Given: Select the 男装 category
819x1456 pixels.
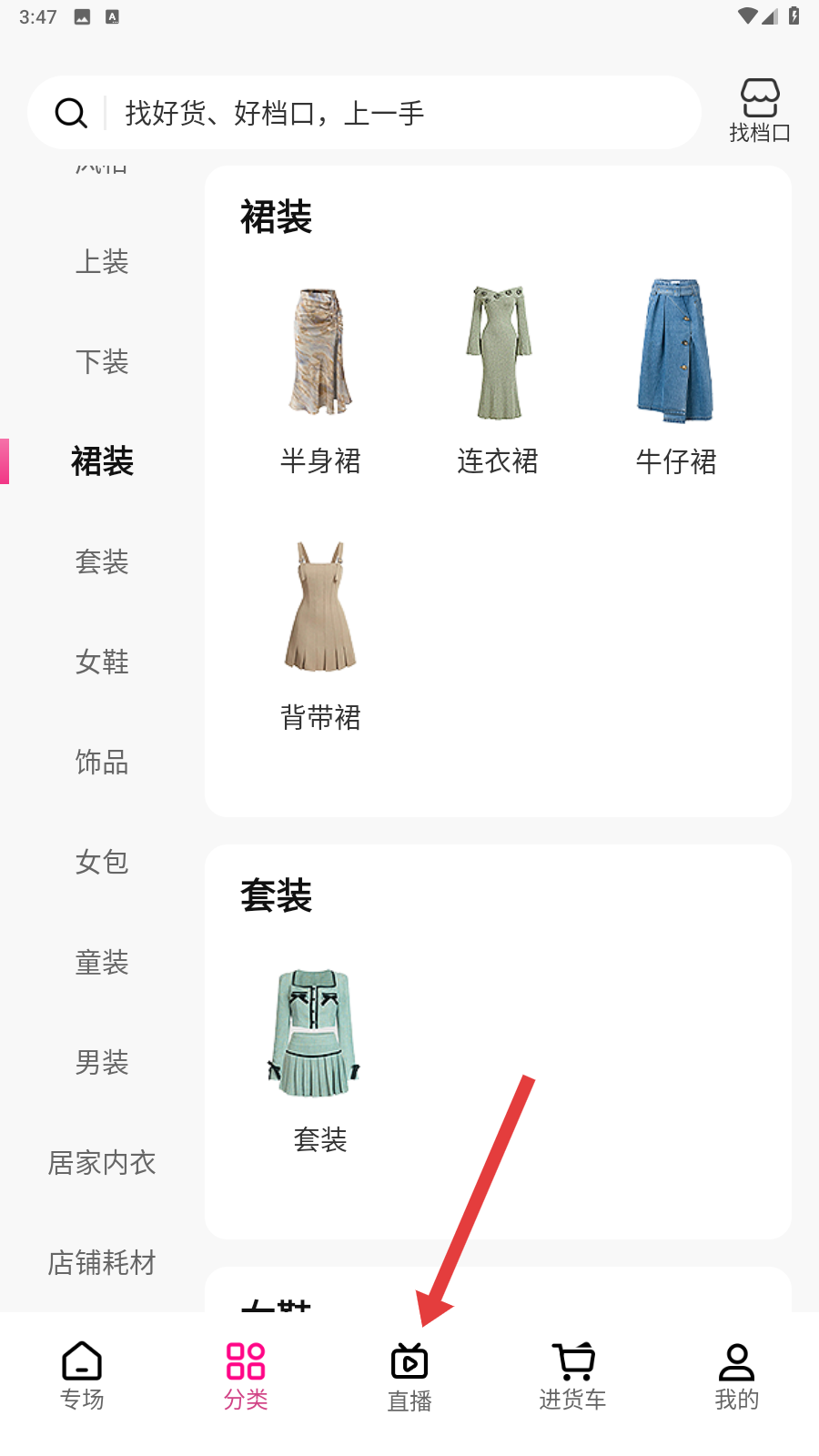Looking at the screenshot, I should pos(102,1063).
